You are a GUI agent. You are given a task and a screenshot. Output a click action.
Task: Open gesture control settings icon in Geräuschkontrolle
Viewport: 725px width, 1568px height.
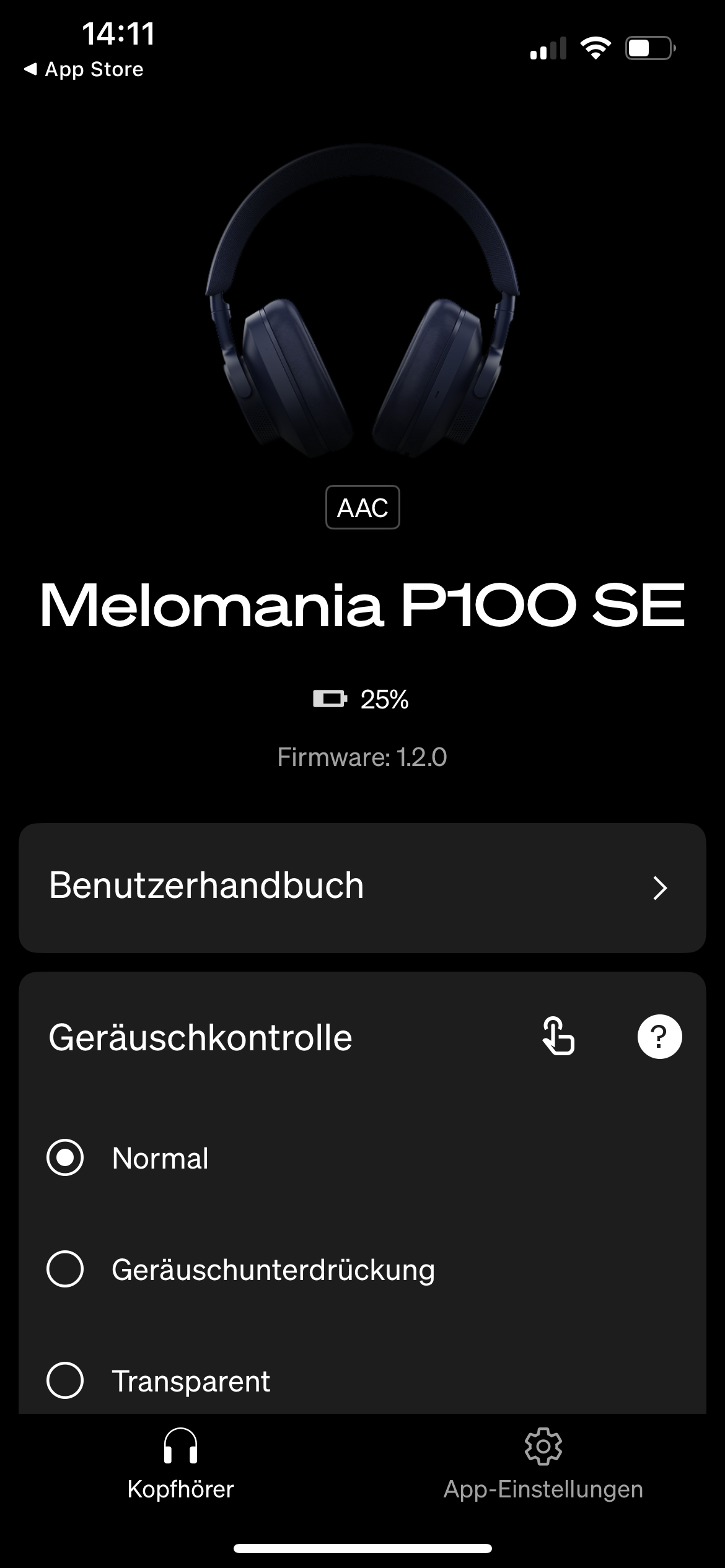click(558, 1036)
